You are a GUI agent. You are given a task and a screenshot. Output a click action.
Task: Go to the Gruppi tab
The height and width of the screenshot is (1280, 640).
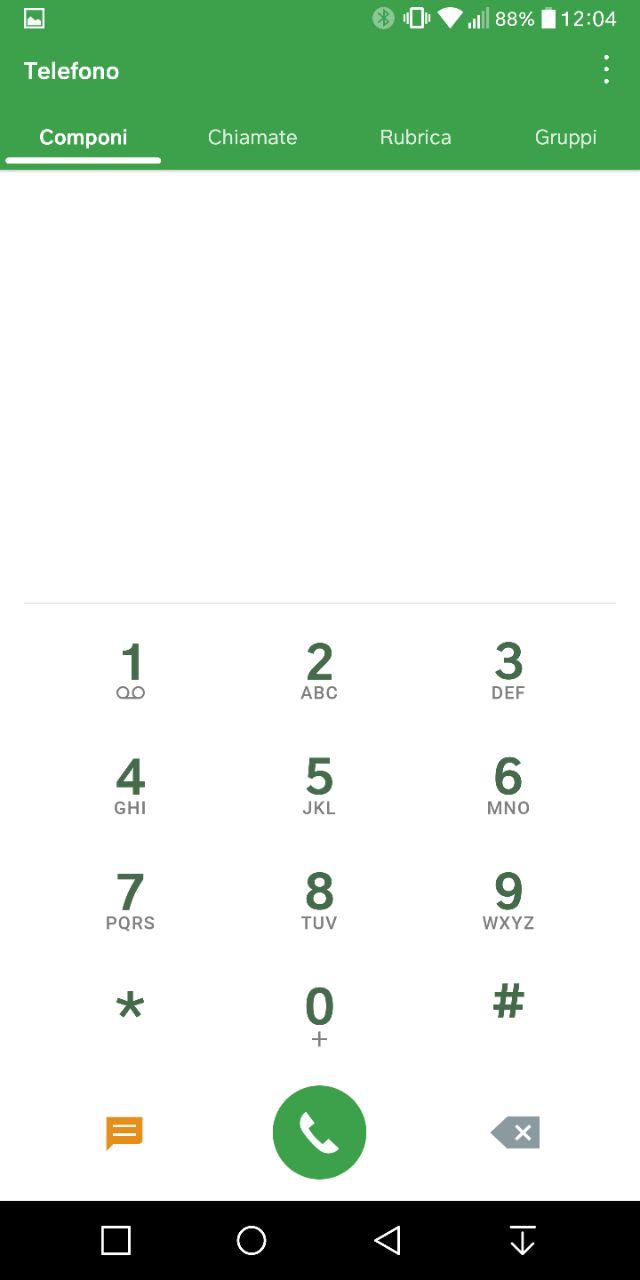[565, 137]
